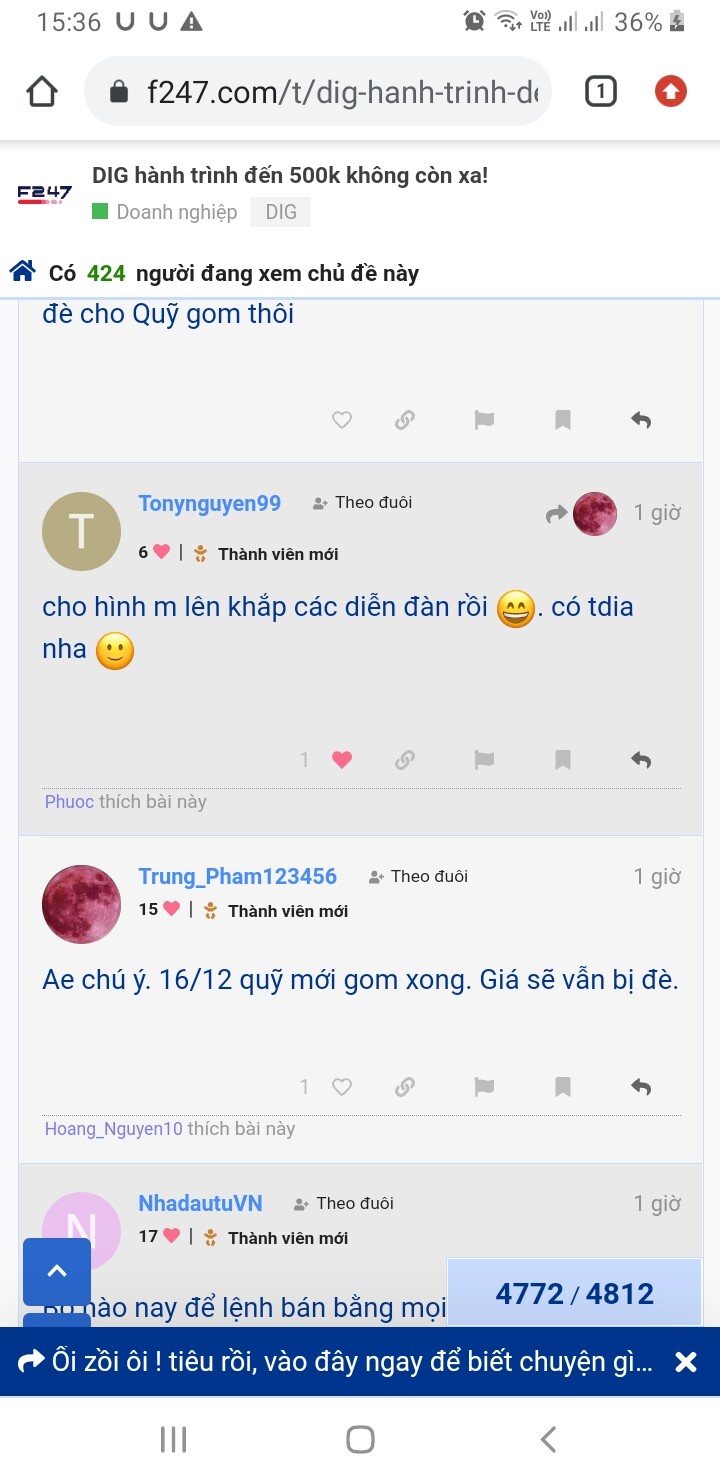The height and width of the screenshot is (1480, 720).
Task: Follow Trung_Pham123456 with Theo đuôi
Action: coord(419,877)
